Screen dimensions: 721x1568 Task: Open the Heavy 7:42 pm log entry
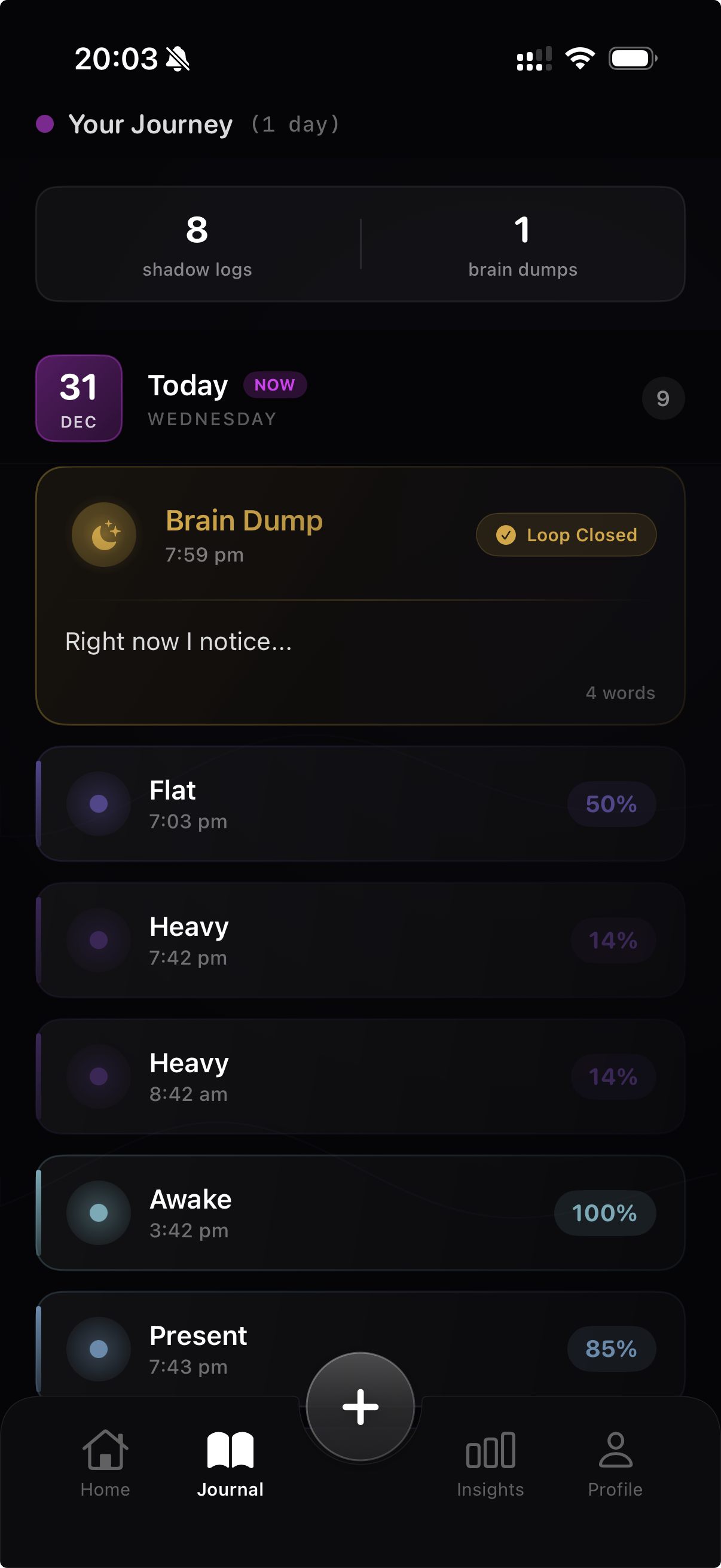pyautogui.click(x=360, y=940)
